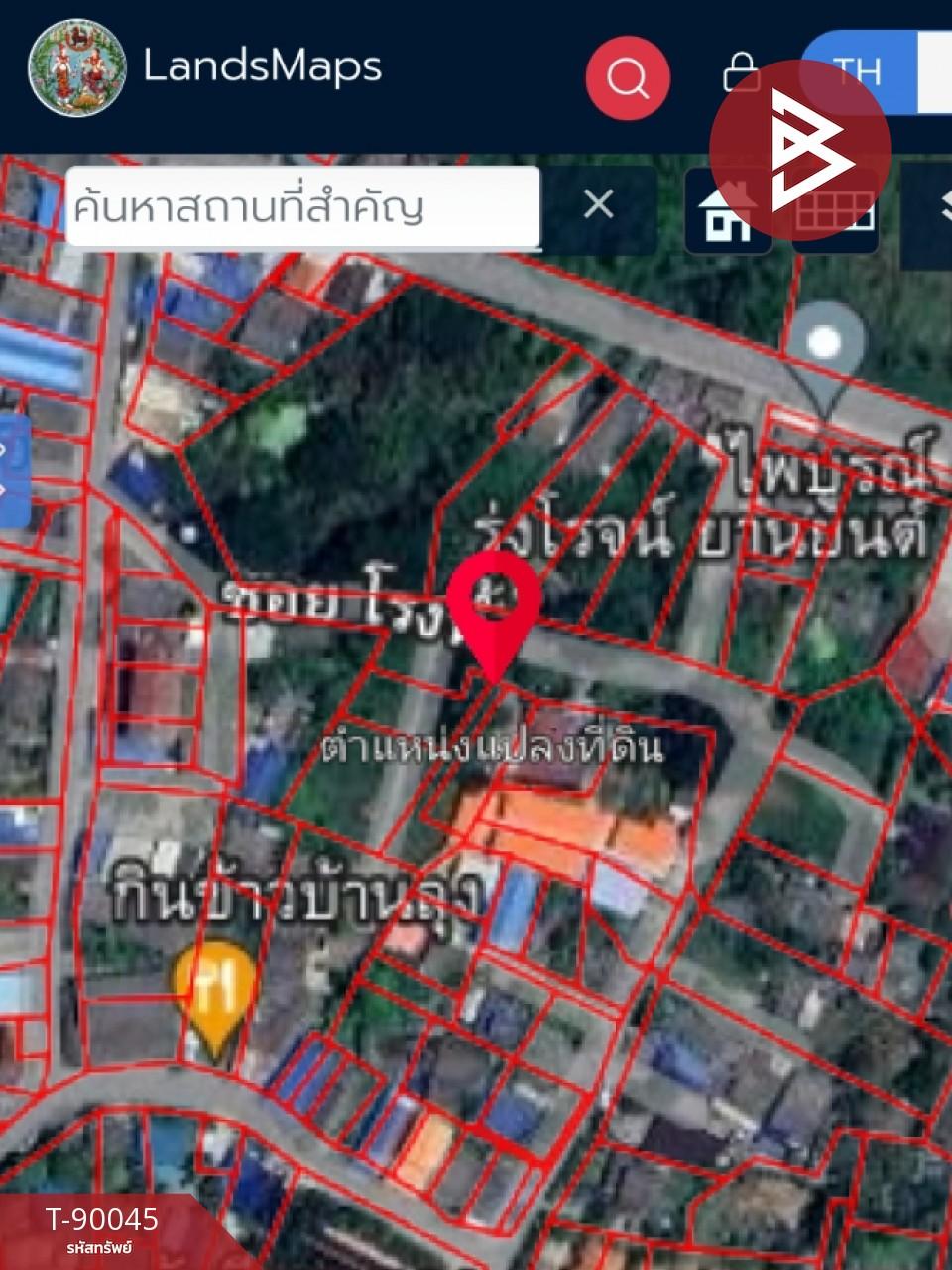
Task: Open the lock login icon
Action: click(x=739, y=71)
